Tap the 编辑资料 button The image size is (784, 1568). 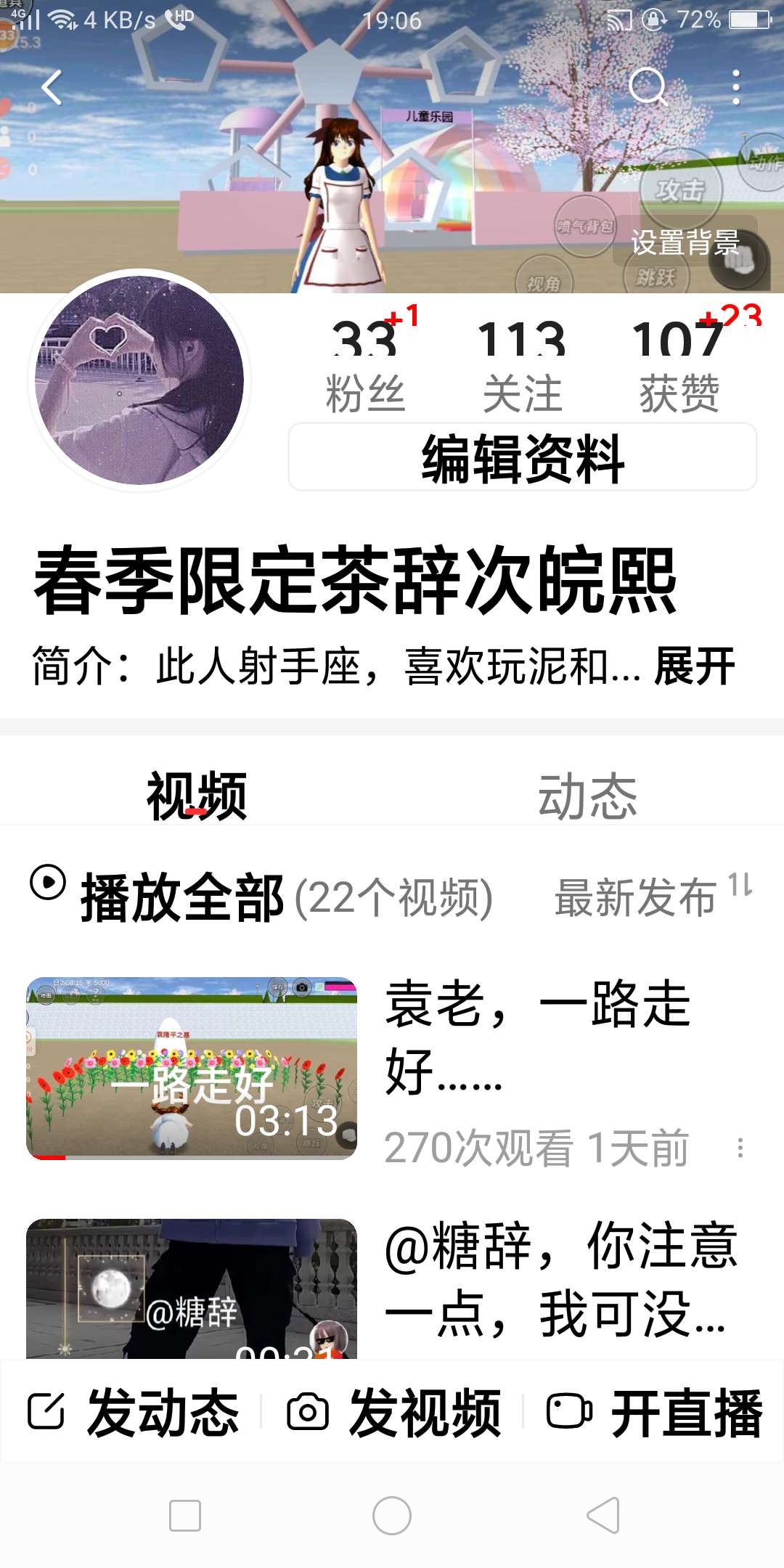[523, 457]
